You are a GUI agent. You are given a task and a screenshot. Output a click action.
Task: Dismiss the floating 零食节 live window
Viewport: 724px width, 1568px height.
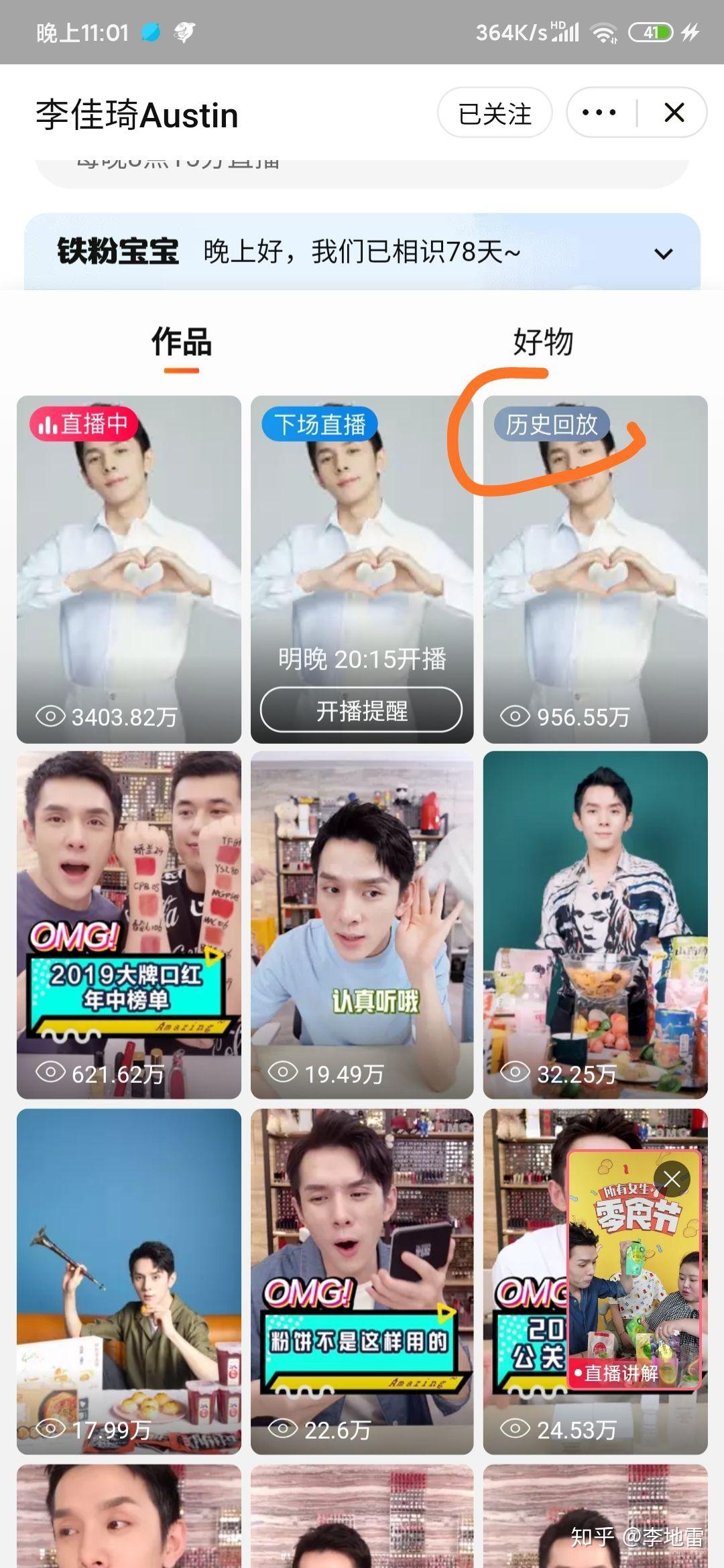672,1180
